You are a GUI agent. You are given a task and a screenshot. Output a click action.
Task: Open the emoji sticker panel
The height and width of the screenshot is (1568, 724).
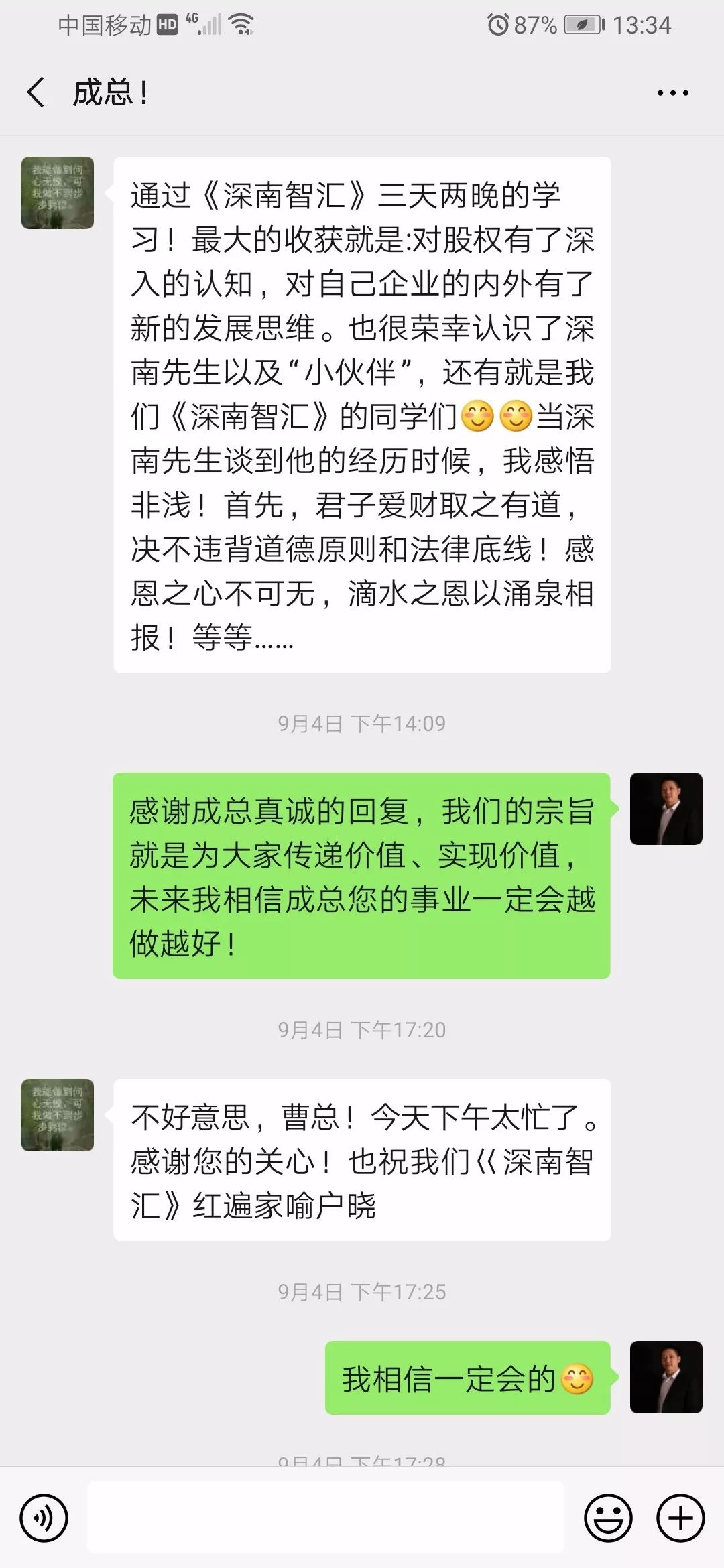tap(608, 1518)
